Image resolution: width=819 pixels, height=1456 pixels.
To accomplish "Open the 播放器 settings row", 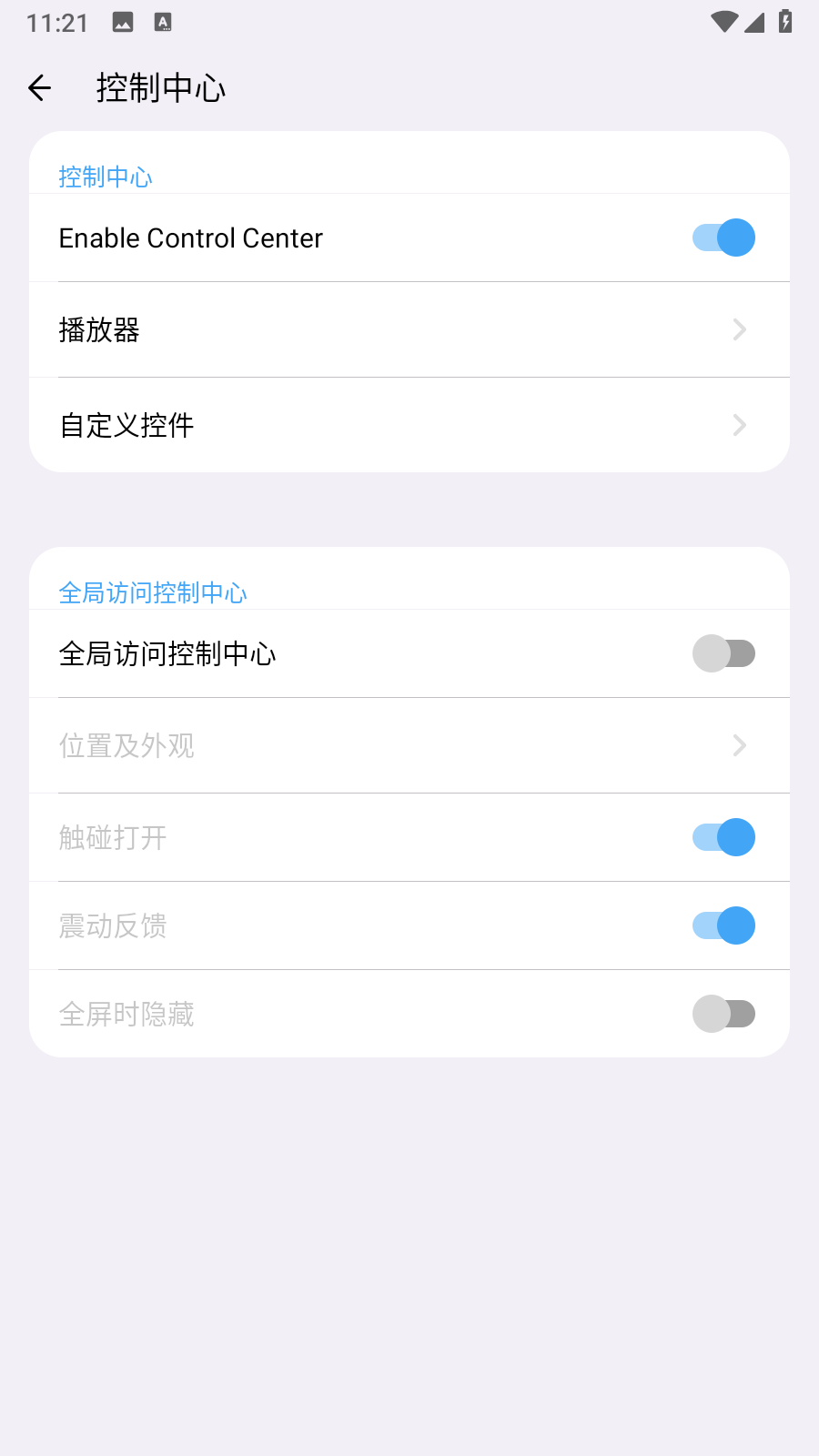I will (x=409, y=329).
